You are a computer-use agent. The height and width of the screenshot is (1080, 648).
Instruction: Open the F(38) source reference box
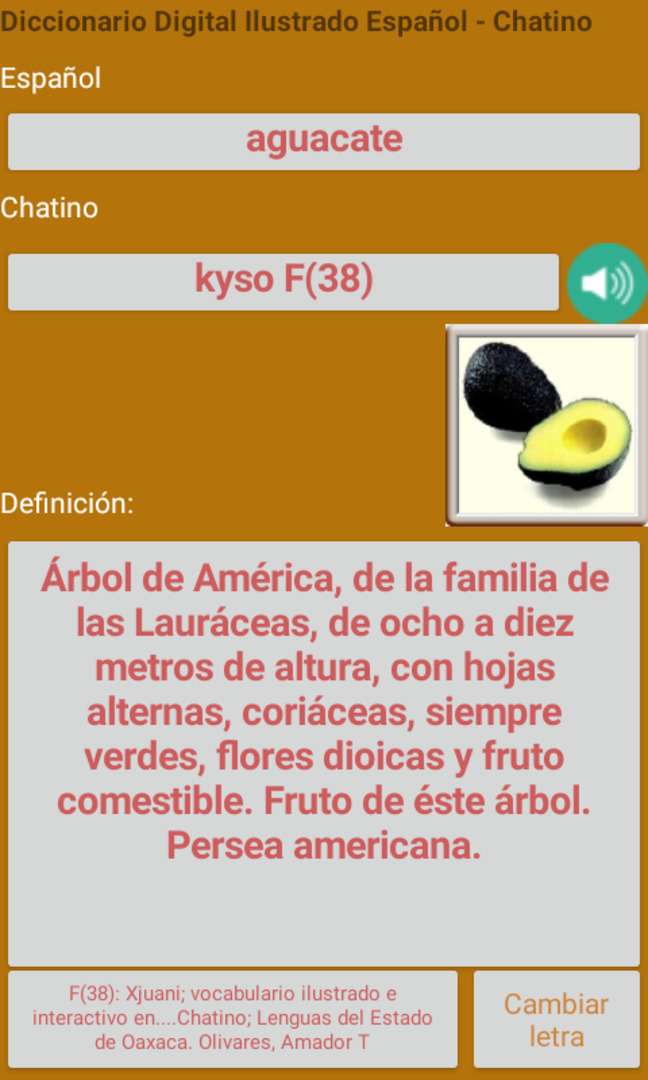232,1018
